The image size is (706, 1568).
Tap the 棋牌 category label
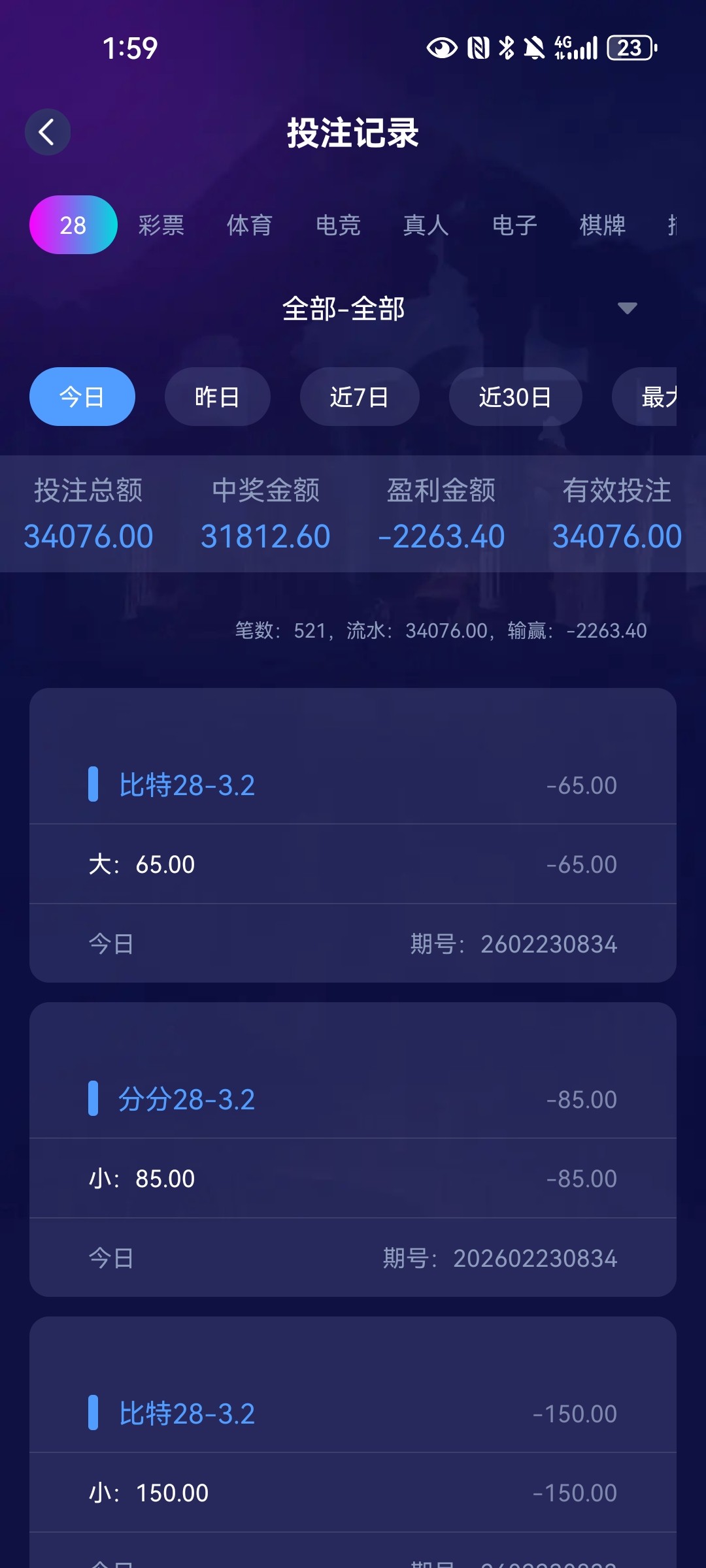(603, 225)
